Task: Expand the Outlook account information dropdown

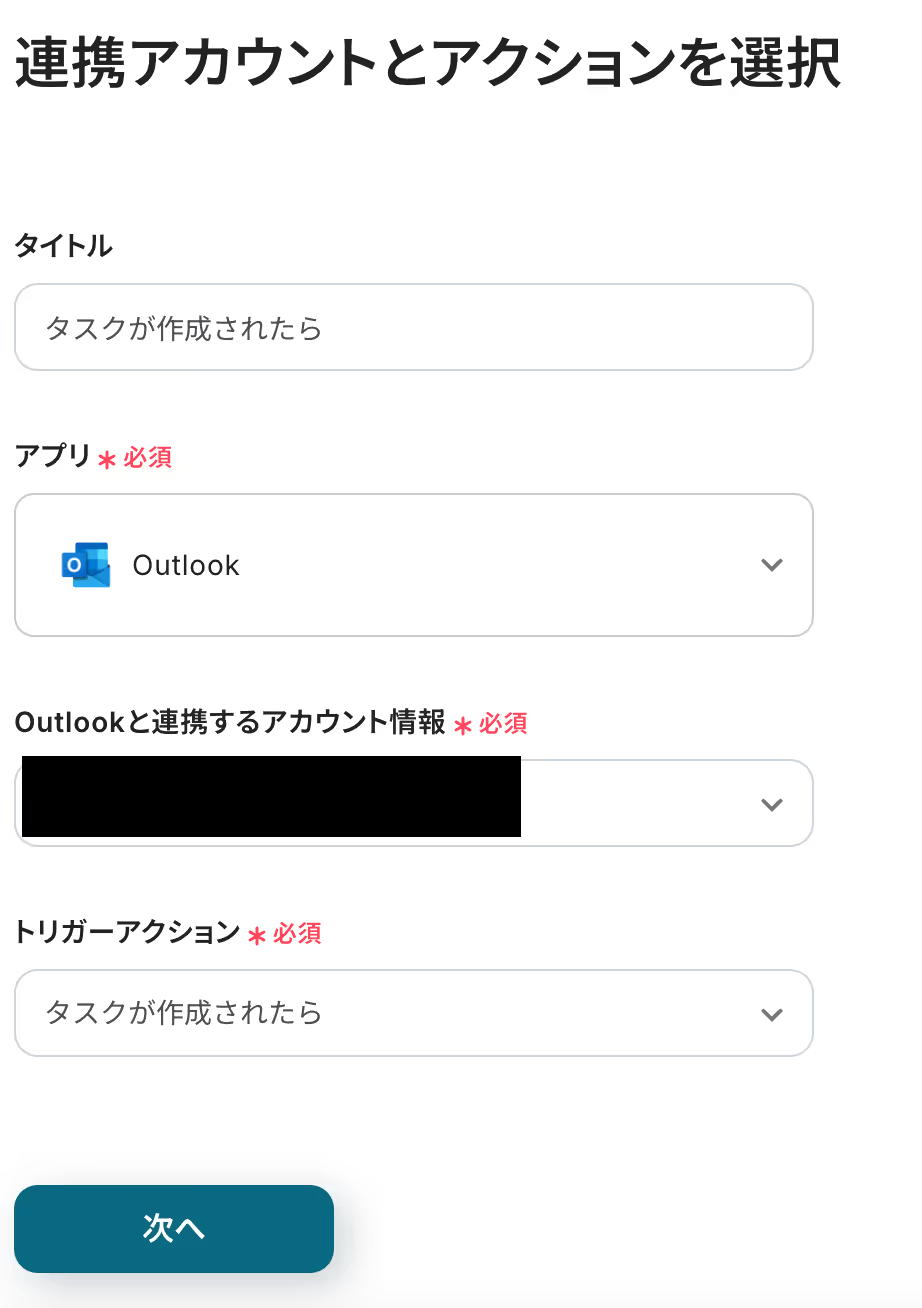Action: coord(770,804)
